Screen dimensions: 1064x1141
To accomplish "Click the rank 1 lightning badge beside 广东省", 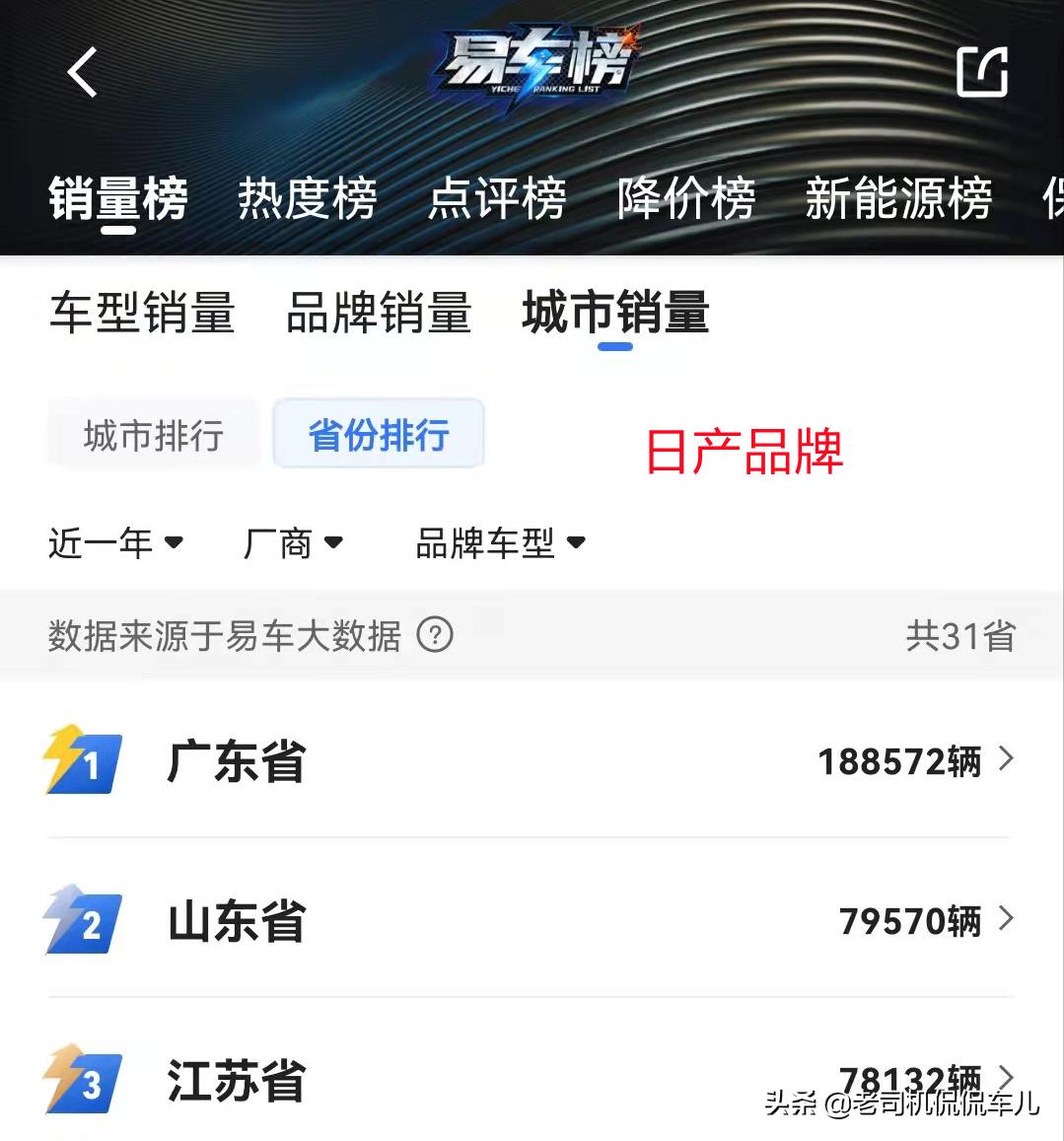I will click(x=81, y=759).
